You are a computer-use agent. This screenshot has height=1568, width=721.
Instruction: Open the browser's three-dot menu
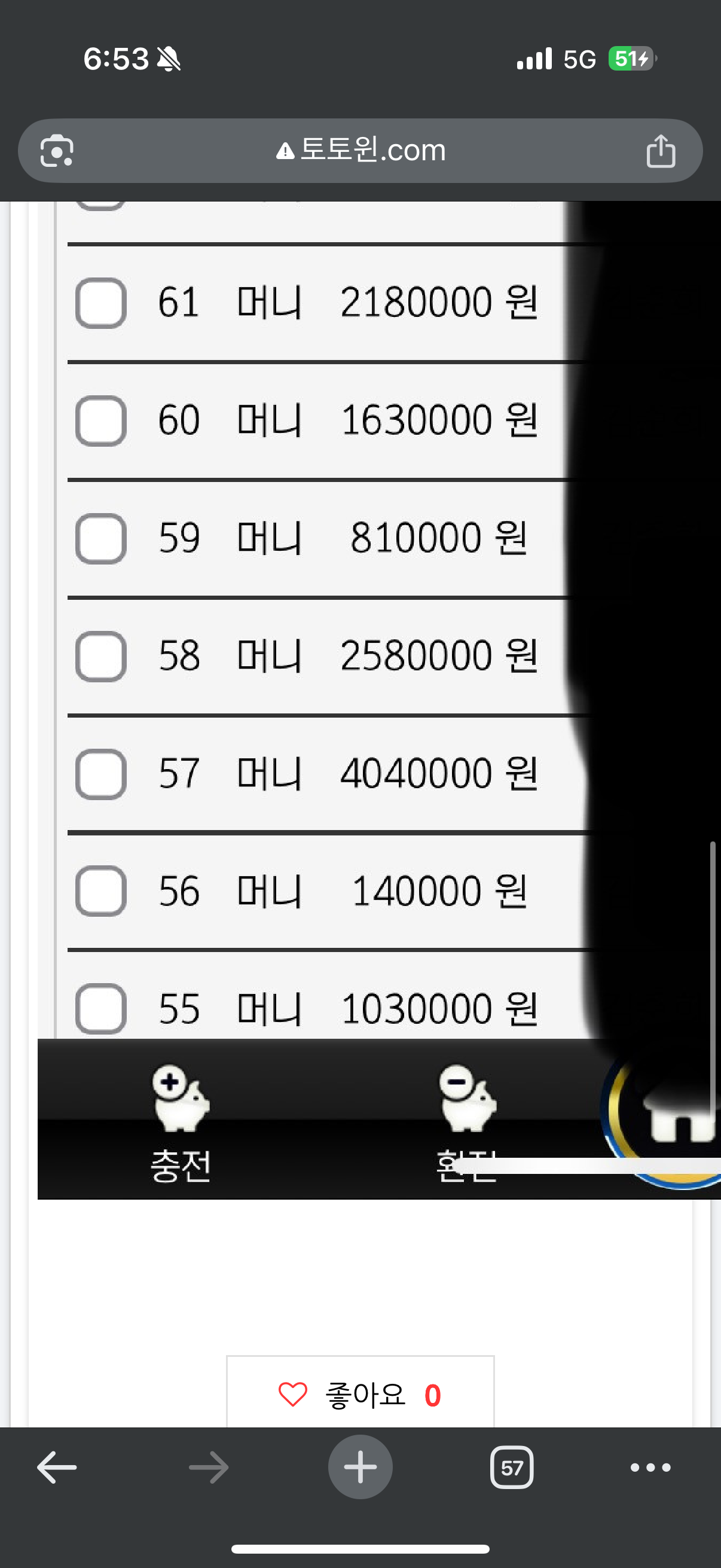point(650,1468)
